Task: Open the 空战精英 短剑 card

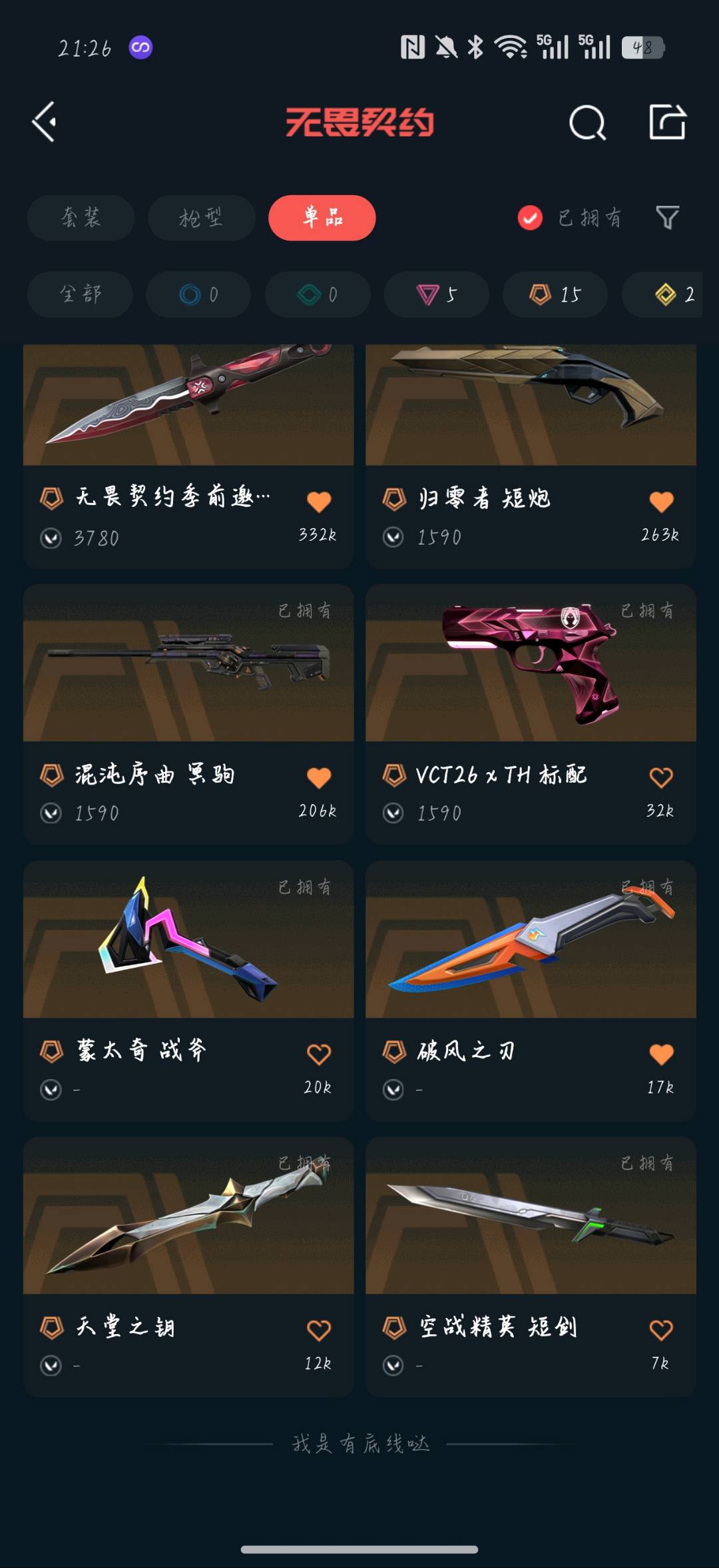Action: [531, 1267]
